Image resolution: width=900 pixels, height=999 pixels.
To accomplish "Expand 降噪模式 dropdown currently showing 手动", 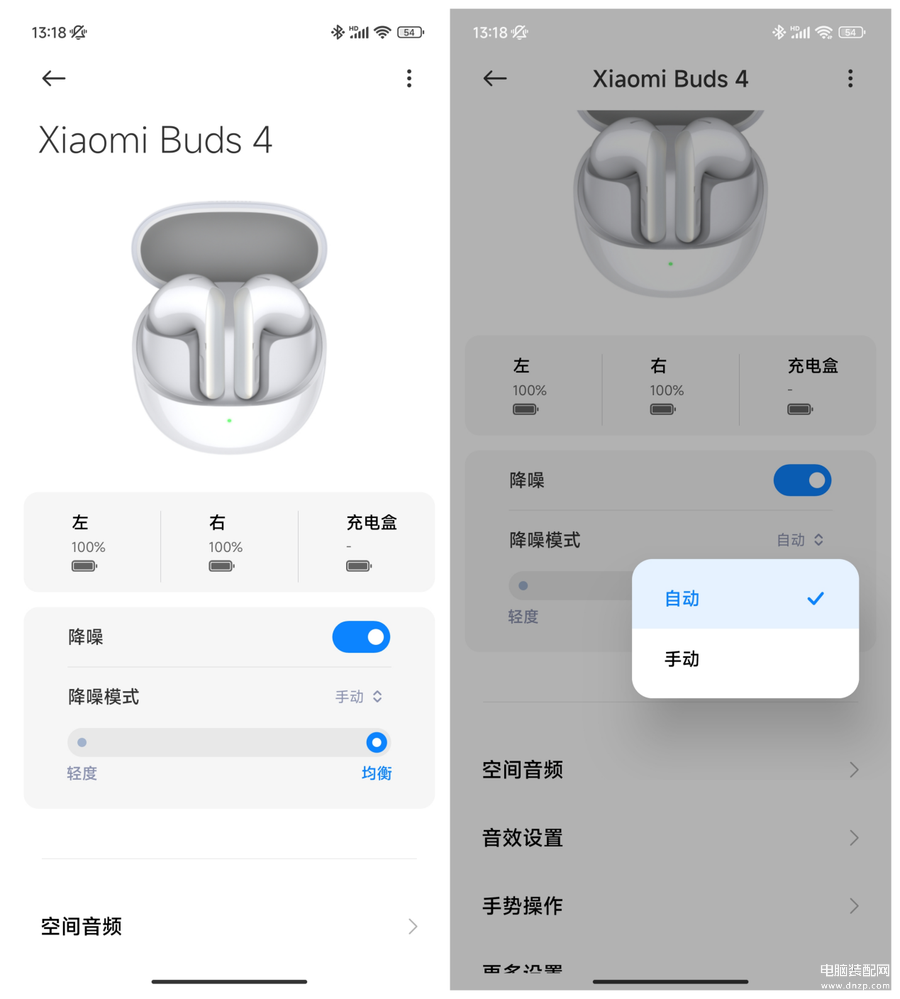I will pyautogui.click(x=358, y=697).
